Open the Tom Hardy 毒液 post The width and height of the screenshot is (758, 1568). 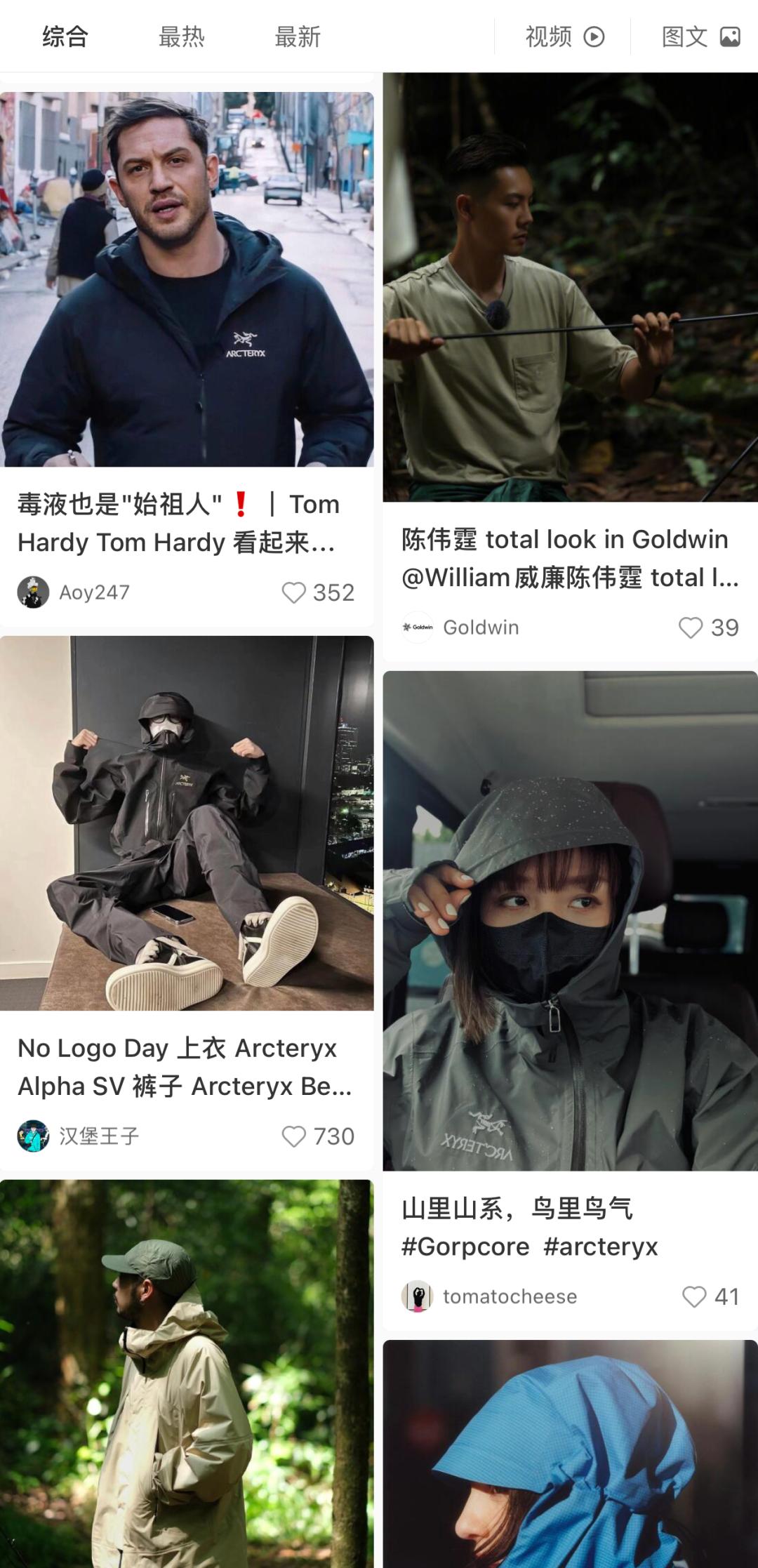pyautogui.click(x=187, y=281)
